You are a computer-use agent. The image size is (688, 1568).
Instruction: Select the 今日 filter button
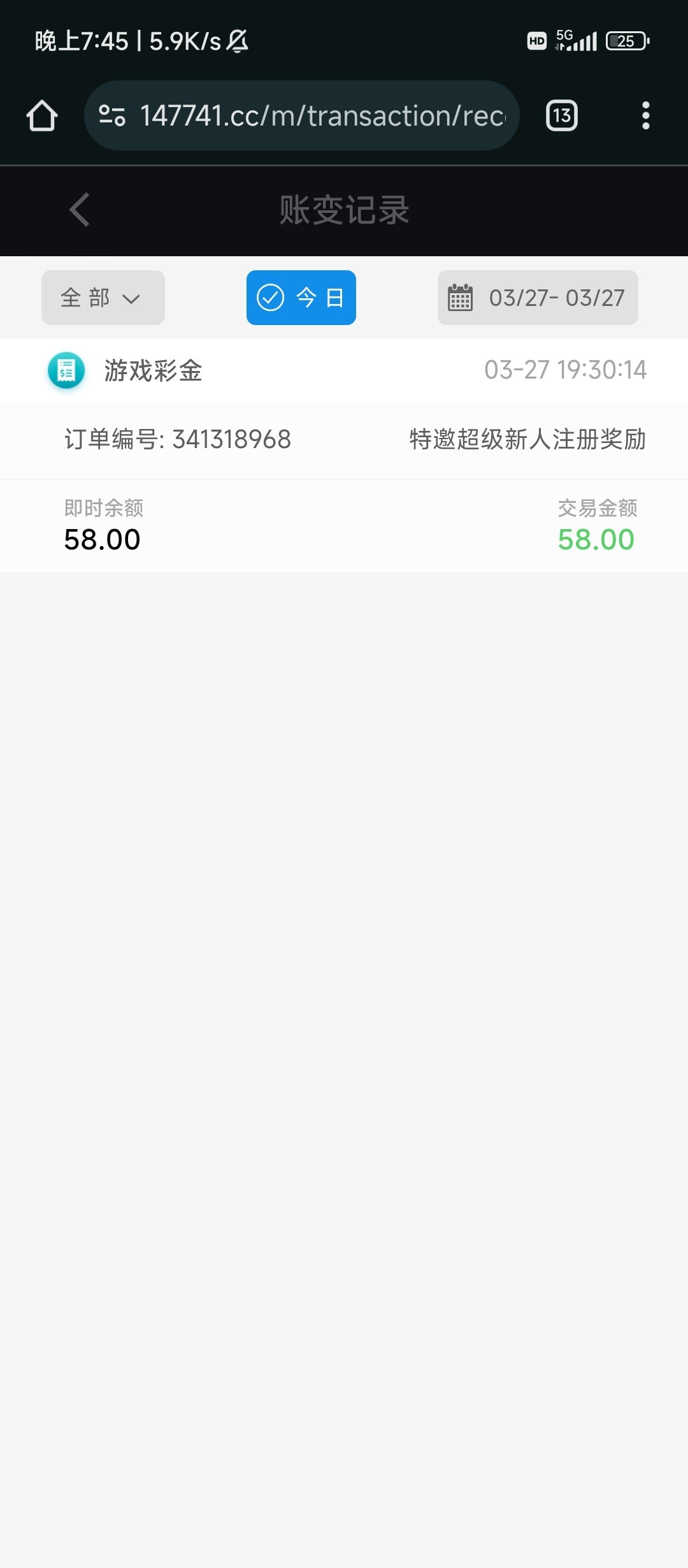tap(301, 298)
